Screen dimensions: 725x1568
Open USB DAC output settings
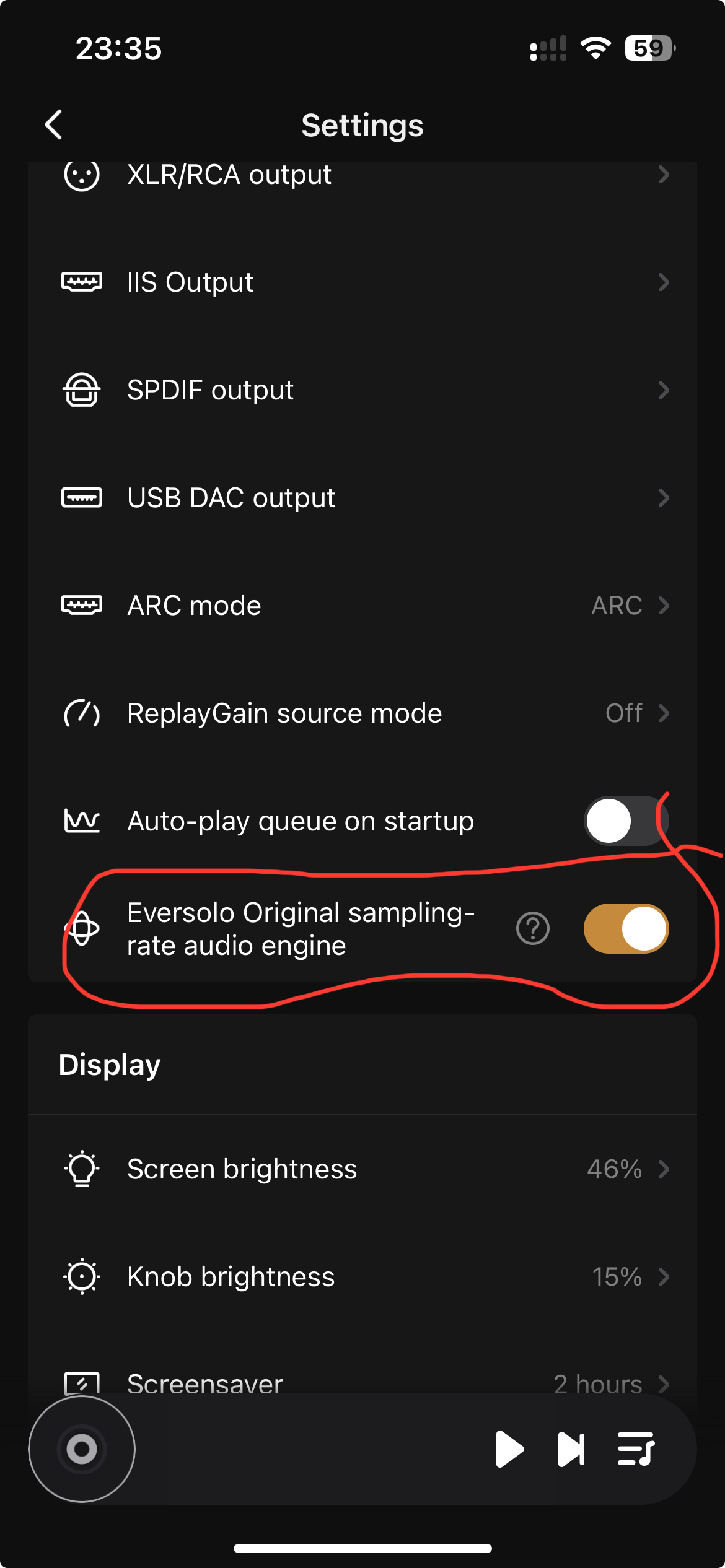coord(362,498)
